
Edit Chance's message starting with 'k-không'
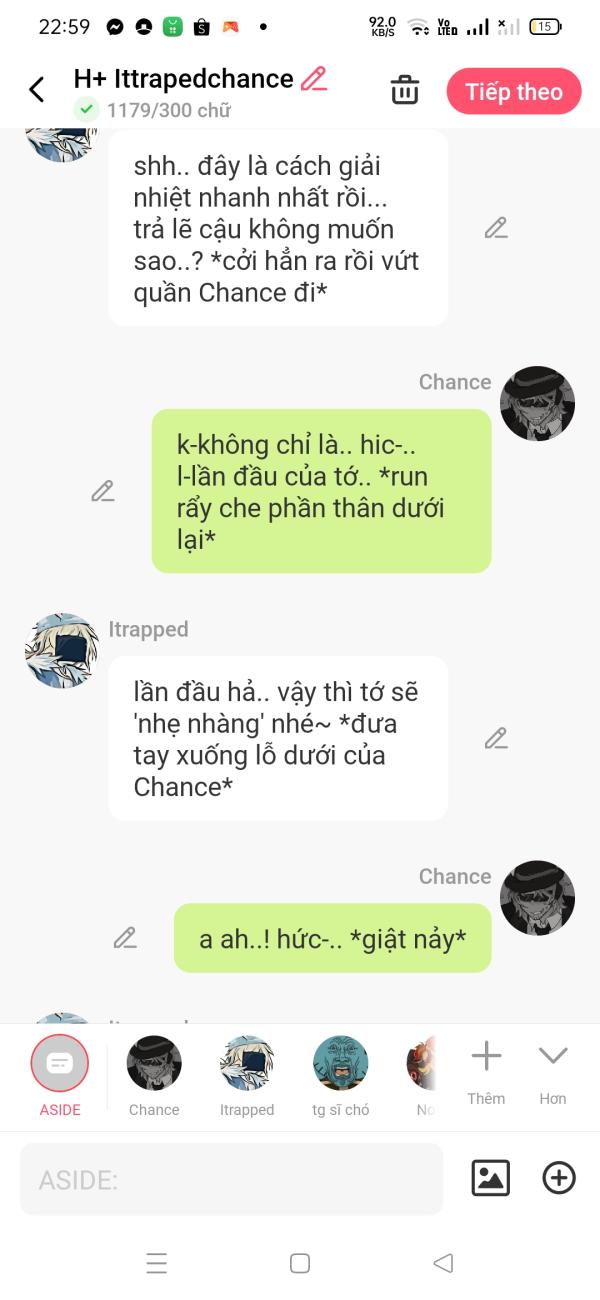(103, 491)
